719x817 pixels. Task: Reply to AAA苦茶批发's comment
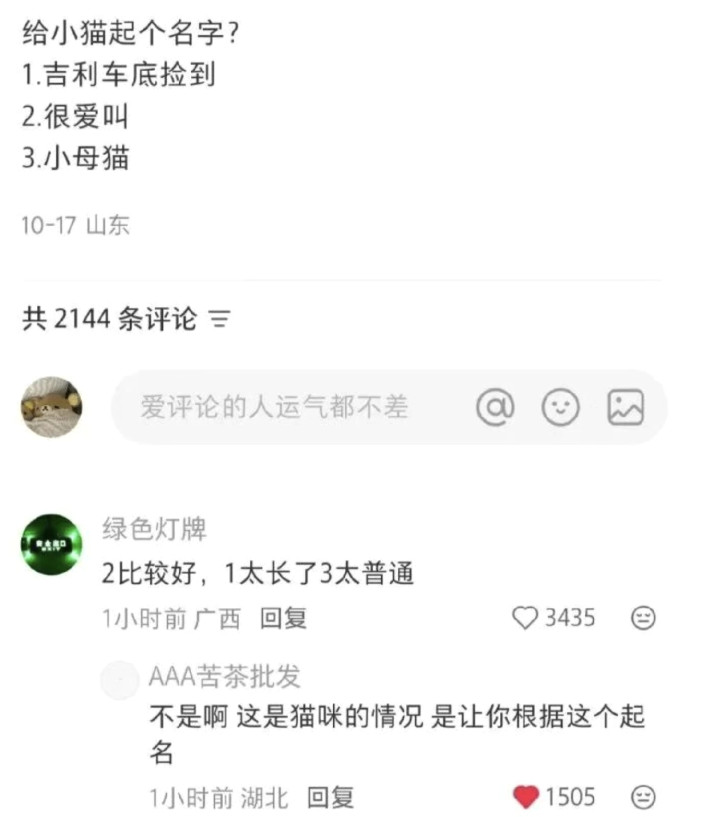[x=330, y=797]
